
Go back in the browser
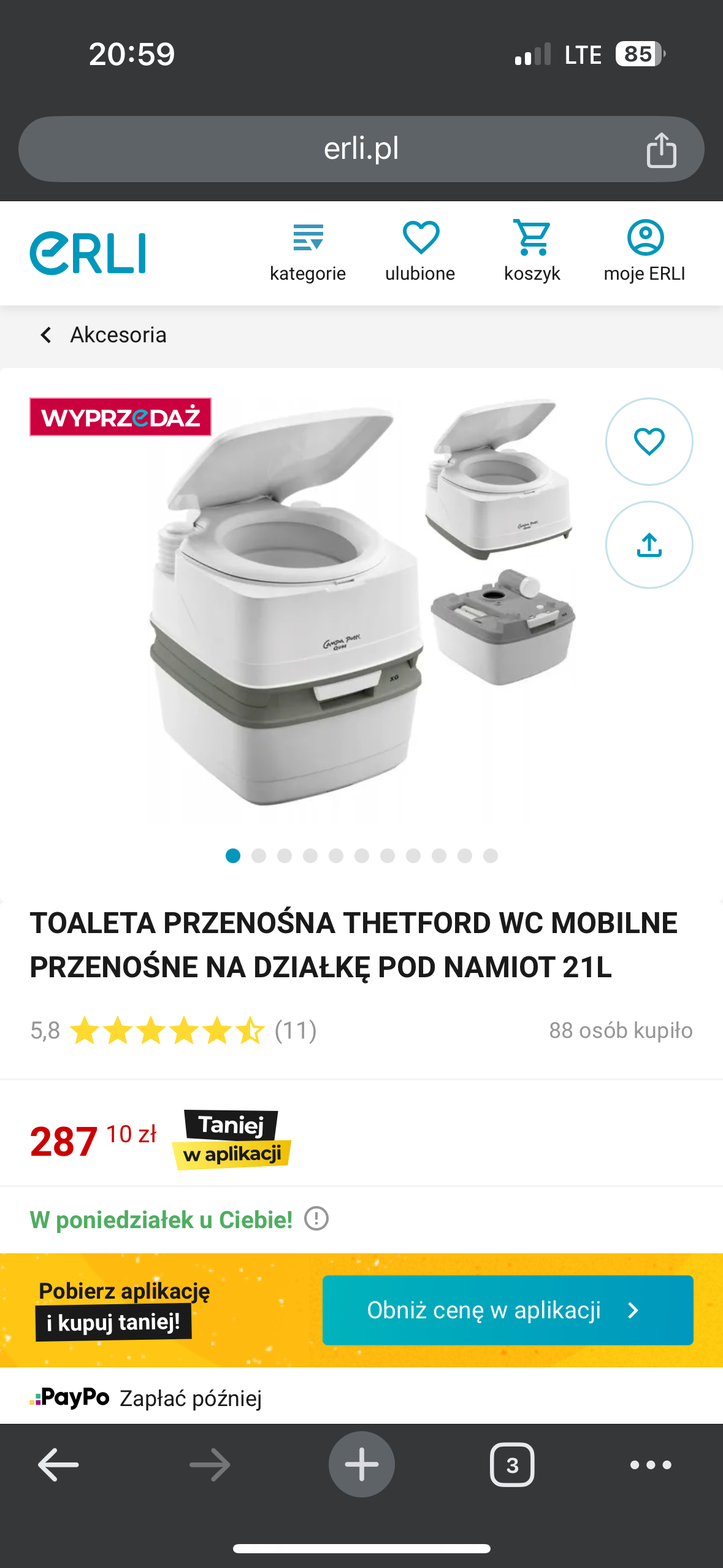[58, 1465]
